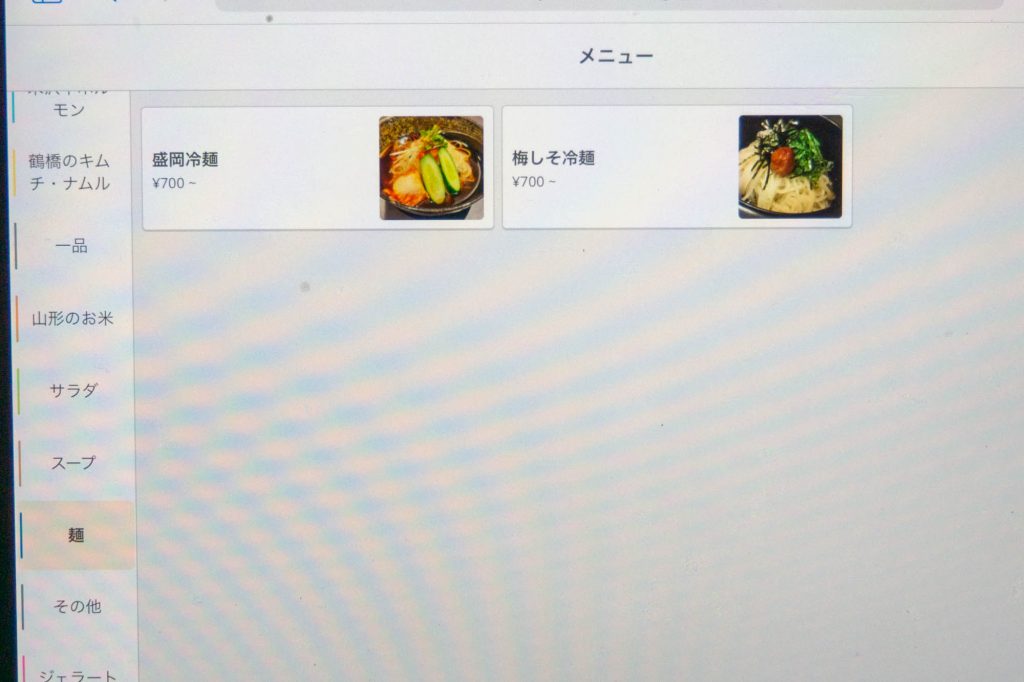Tap the 麺 category in the sidebar
The width and height of the screenshot is (1024, 682).
pyautogui.click(x=76, y=535)
